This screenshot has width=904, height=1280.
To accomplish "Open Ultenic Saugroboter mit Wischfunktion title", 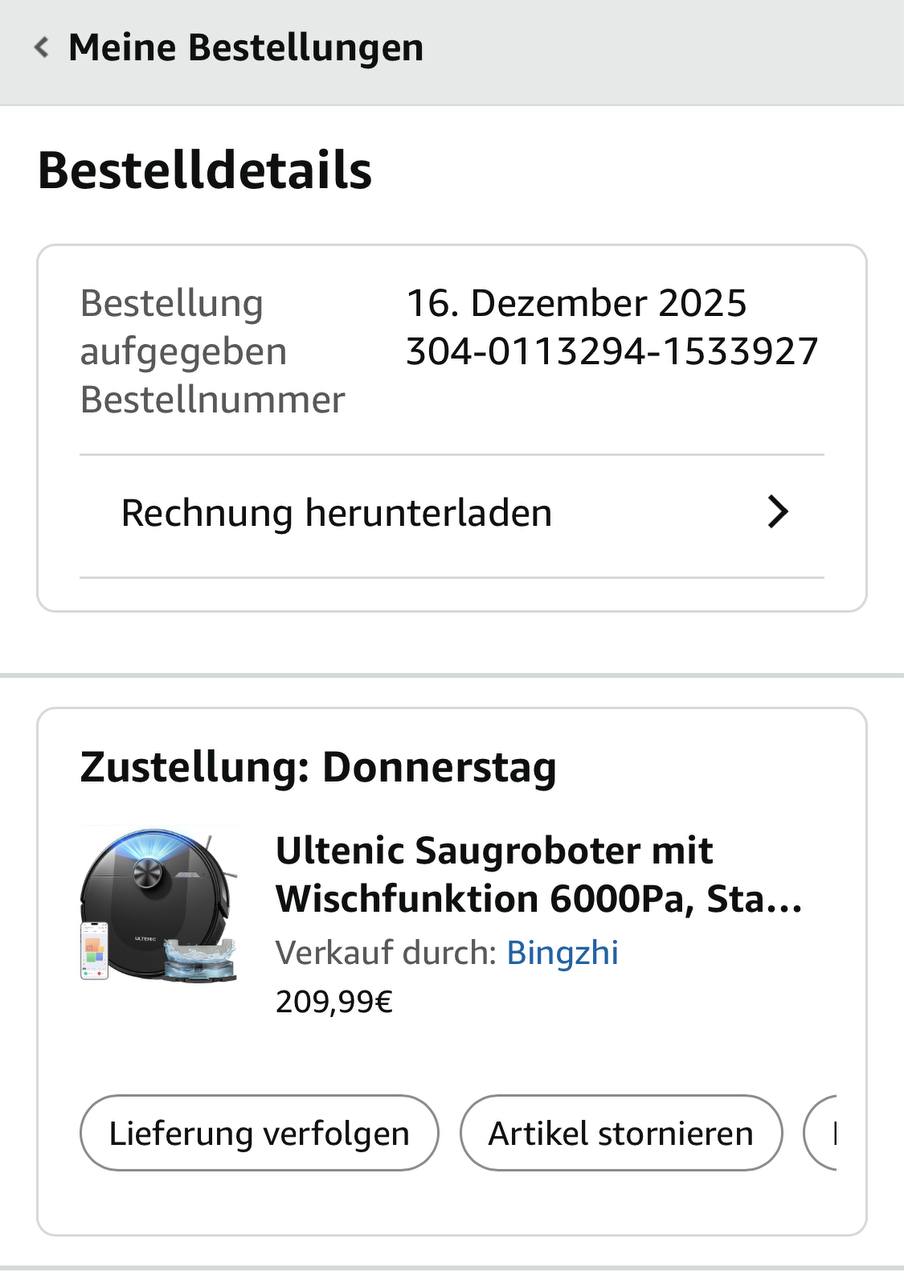I will [538, 875].
